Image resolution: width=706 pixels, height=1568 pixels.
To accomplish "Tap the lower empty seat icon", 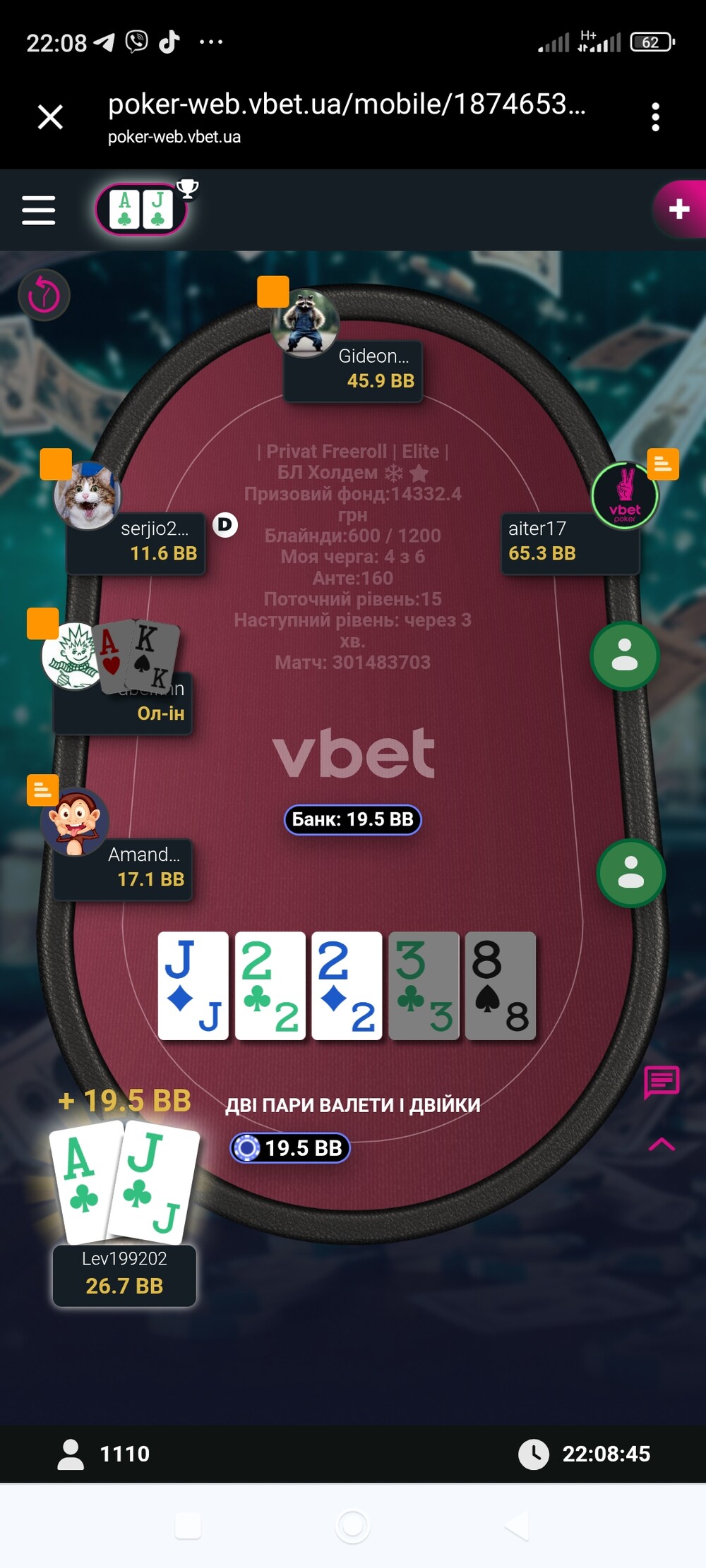I will (631, 873).
